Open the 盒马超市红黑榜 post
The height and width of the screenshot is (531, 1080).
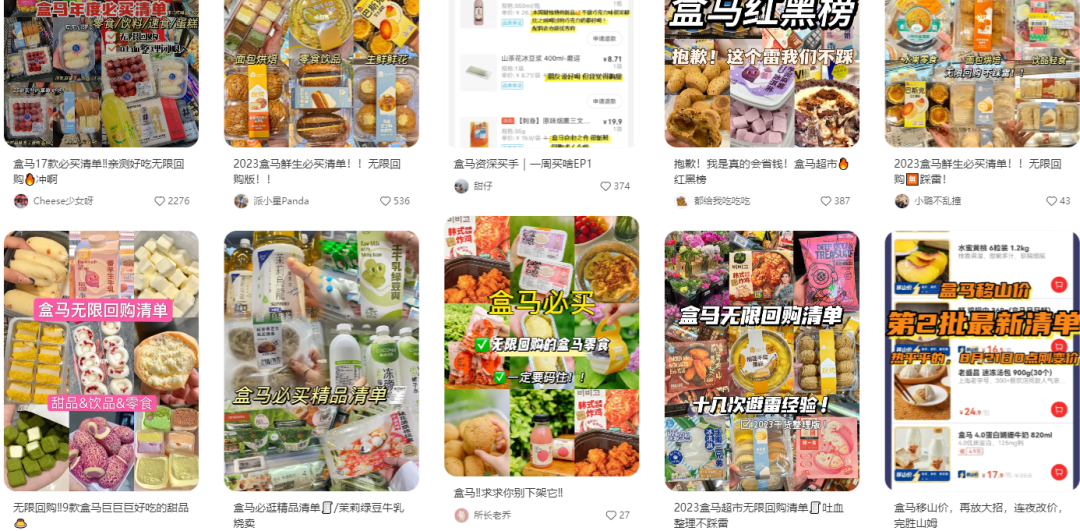[761, 74]
